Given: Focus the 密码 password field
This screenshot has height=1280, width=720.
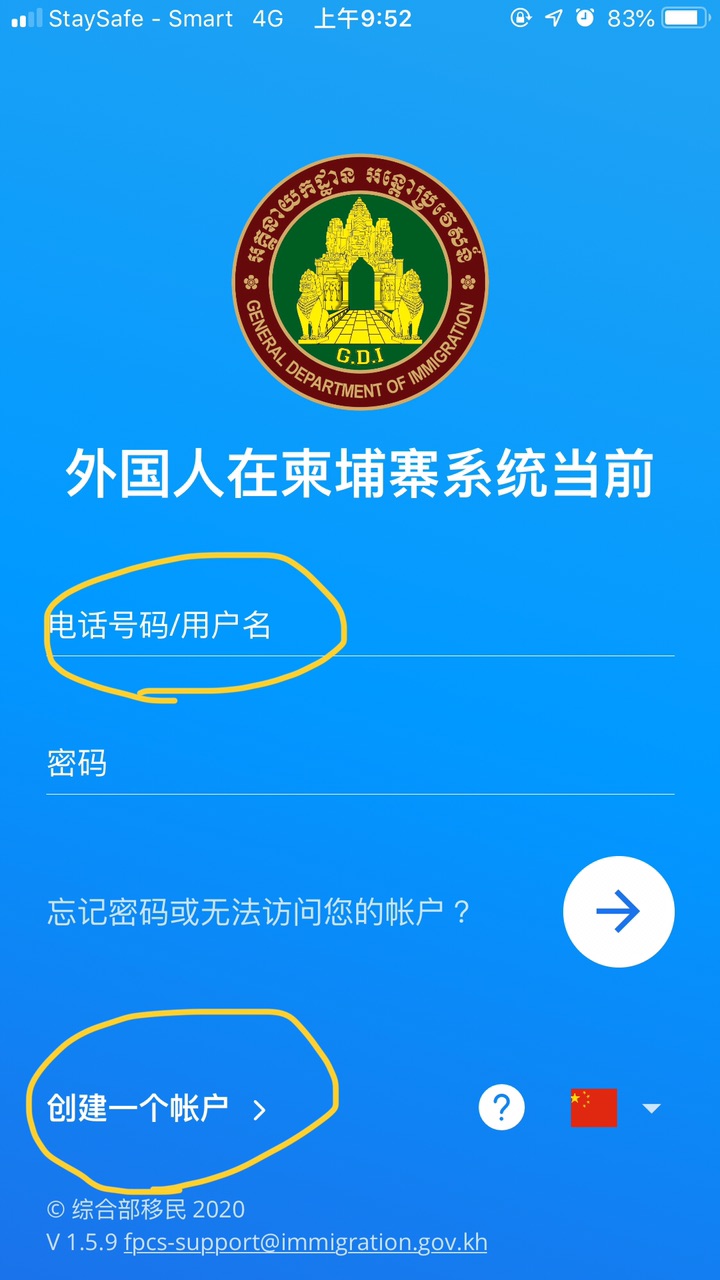Looking at the screenshot, I should click(x=360, y=765).
